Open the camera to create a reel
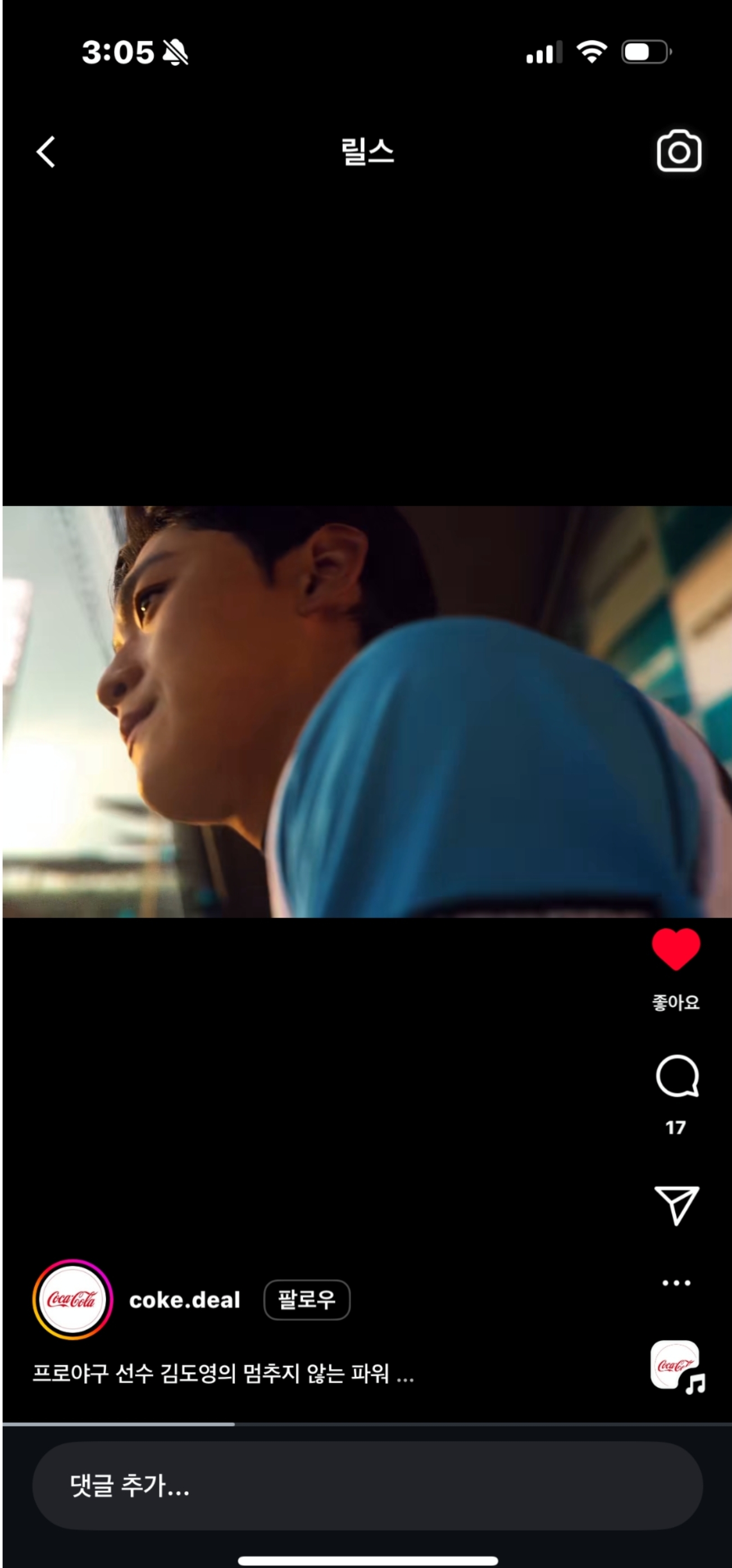This screenshot has height=1568, width=732. point(679,151)
